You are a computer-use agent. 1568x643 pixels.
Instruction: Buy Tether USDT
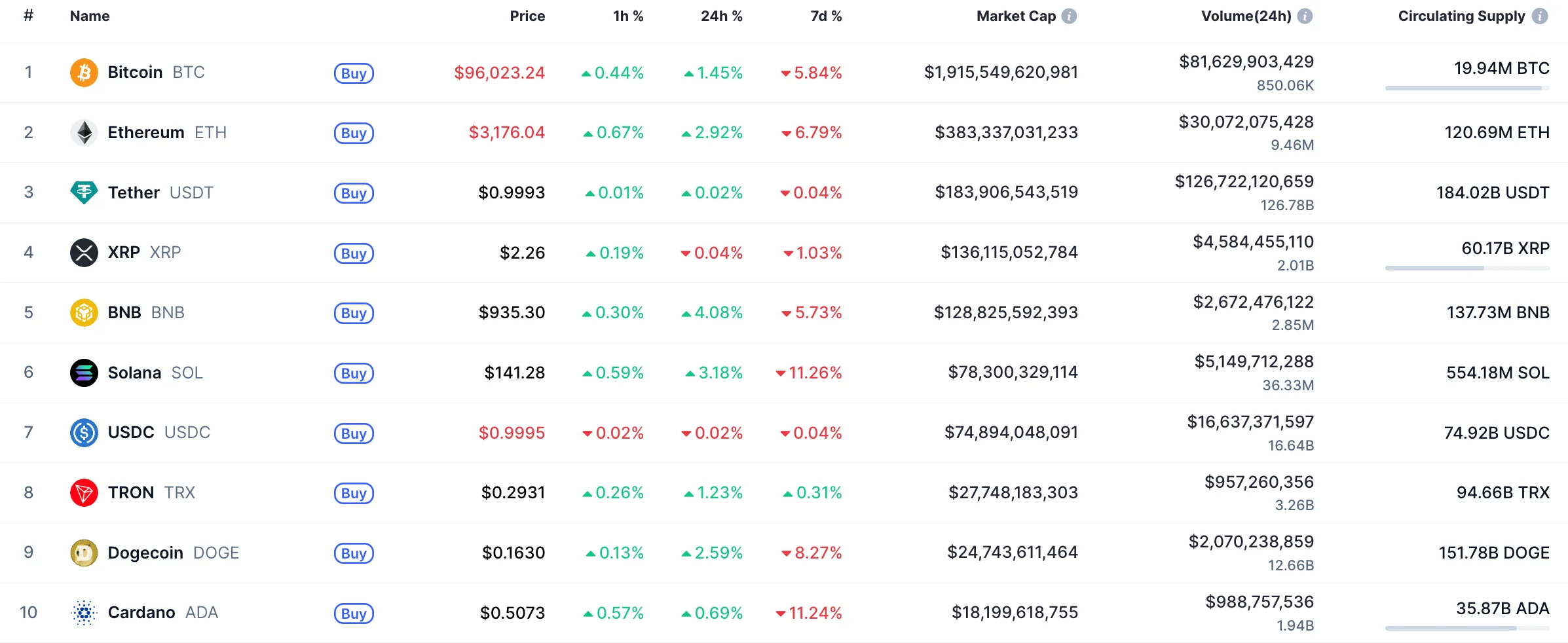pyautogui.click(x=354, y=193)
